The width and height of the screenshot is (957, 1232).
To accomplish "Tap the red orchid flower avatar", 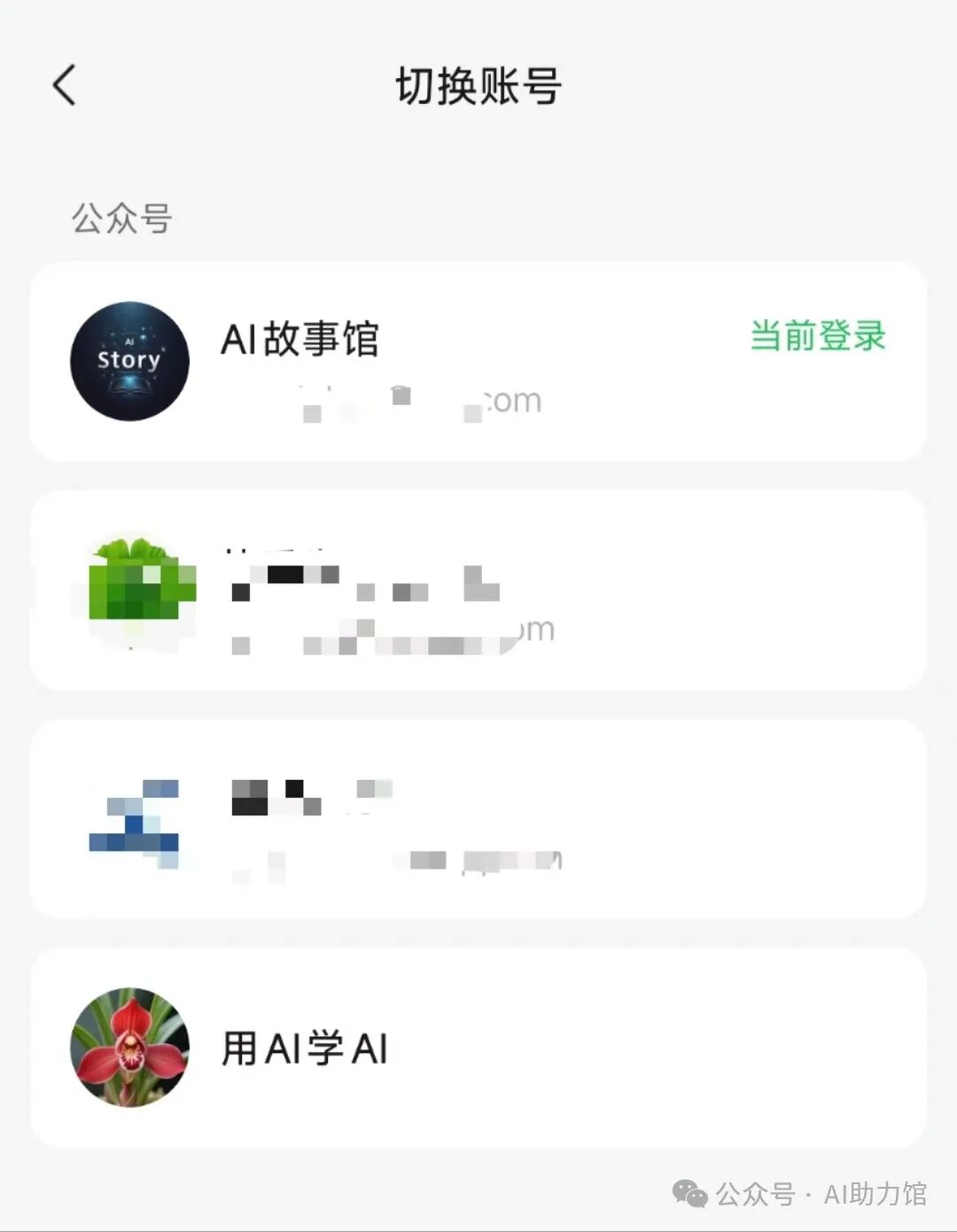I will pos(130,1047).
